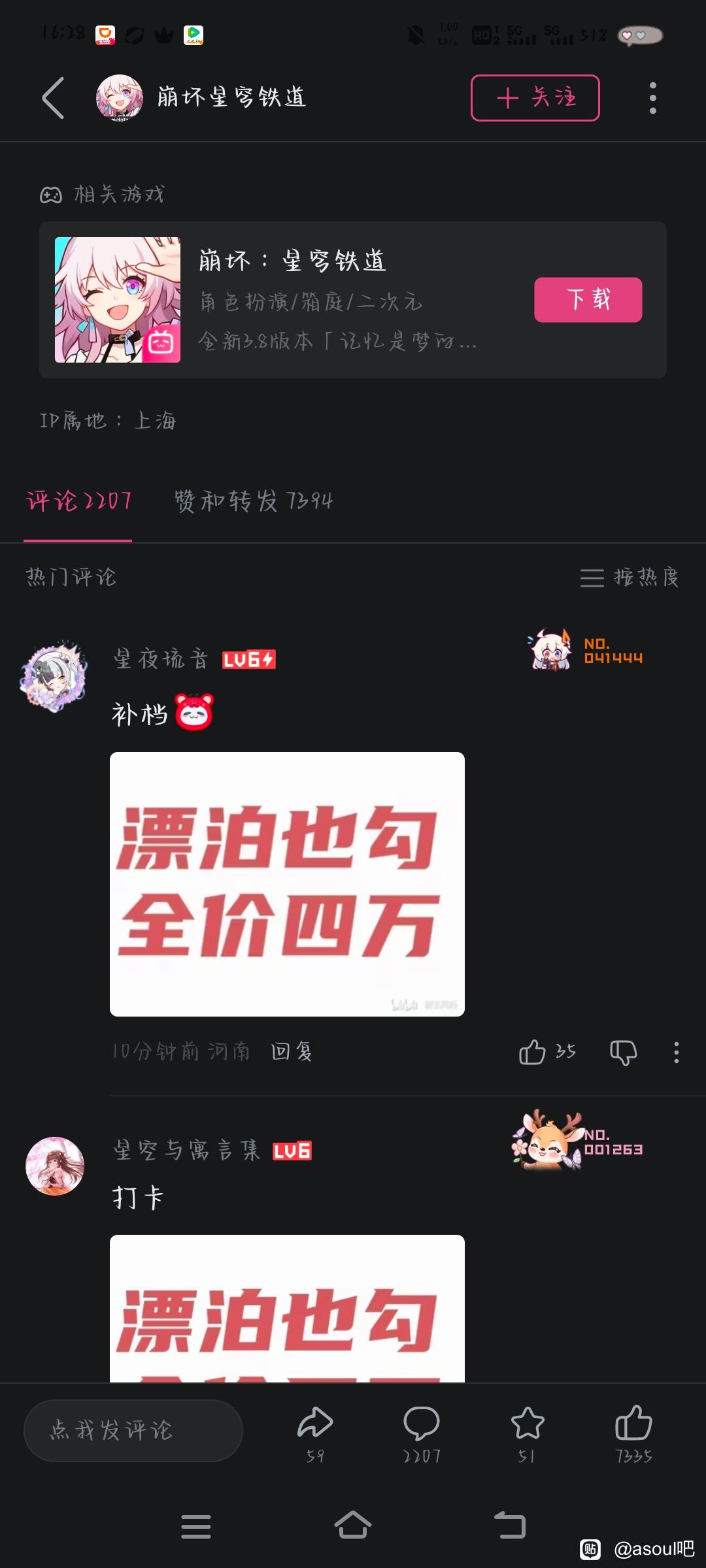This screenshot has height=1568, width=706.
Task: Change comment sorting via 按热度
Action: (x=629, y=578)
